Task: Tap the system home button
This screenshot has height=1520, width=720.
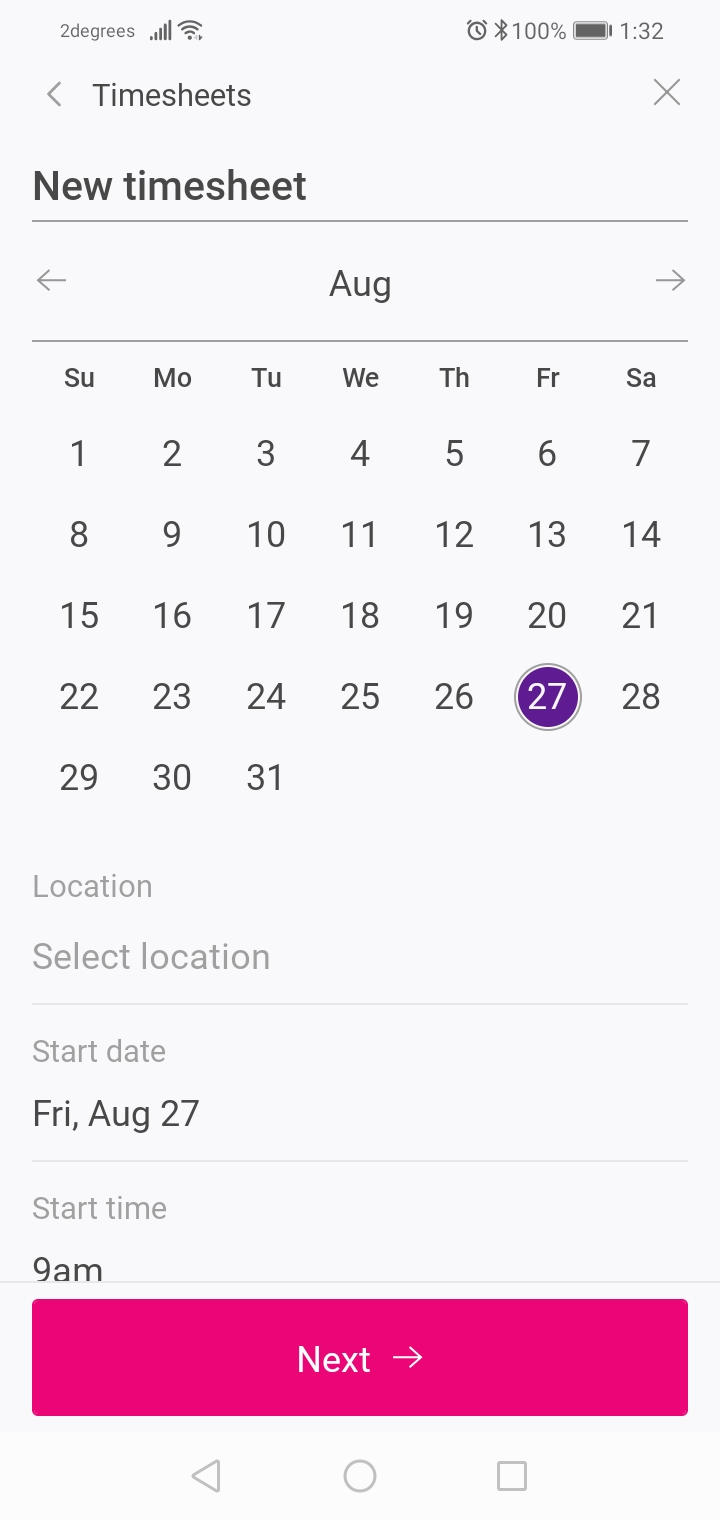Action: point(360,1476)
